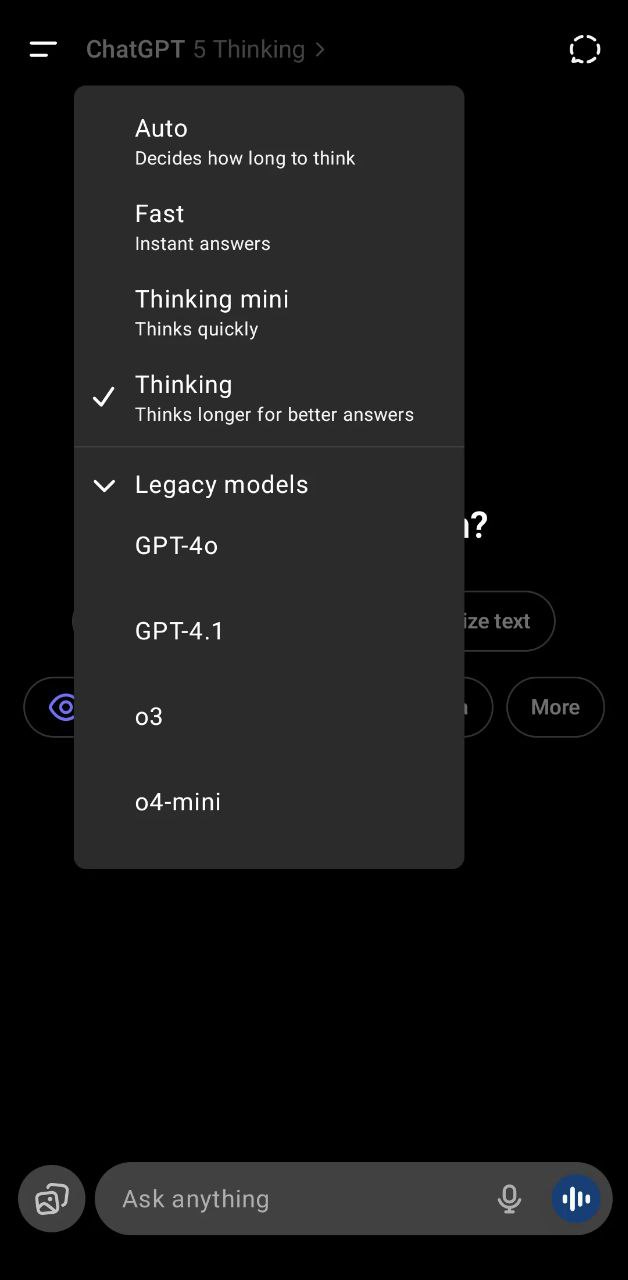Attach a photo with the gallery icon
This screenshot has height=1280, width=628.
[x=52, y=1198]
